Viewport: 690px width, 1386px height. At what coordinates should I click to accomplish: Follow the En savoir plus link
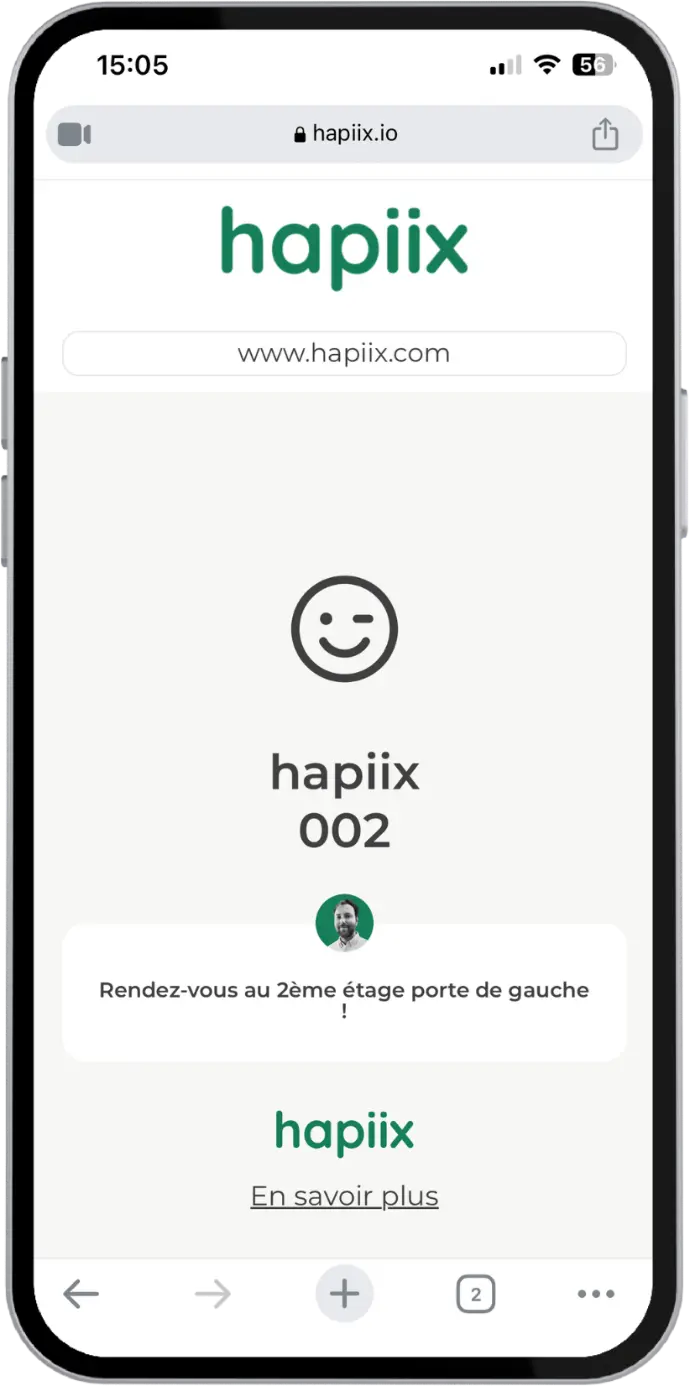[344, 1196]
